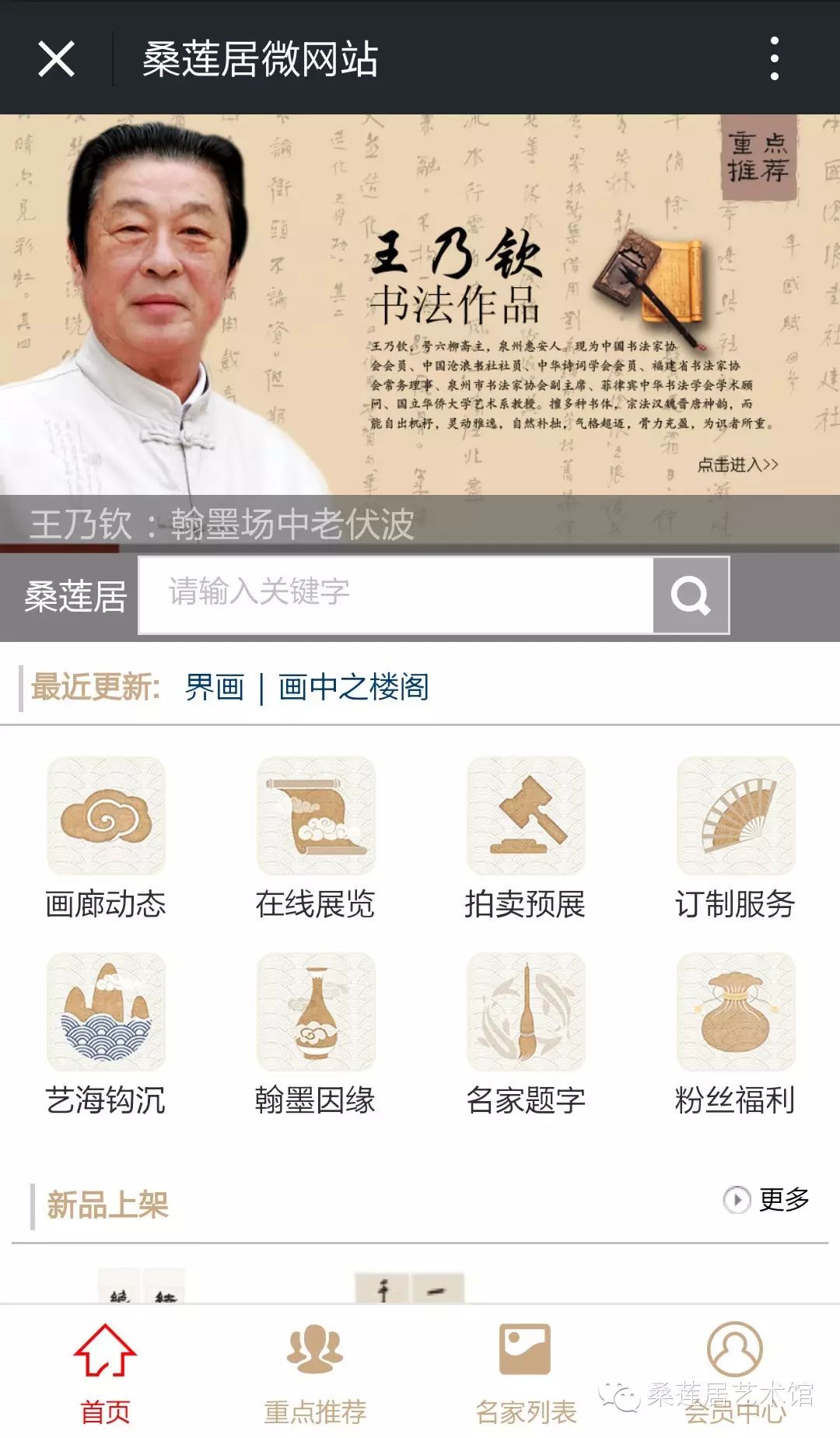Viewport: 840px width, 1438px height.
Task: Tap the keyword search field
Action: pyautogui.click(x=395, y=594)
